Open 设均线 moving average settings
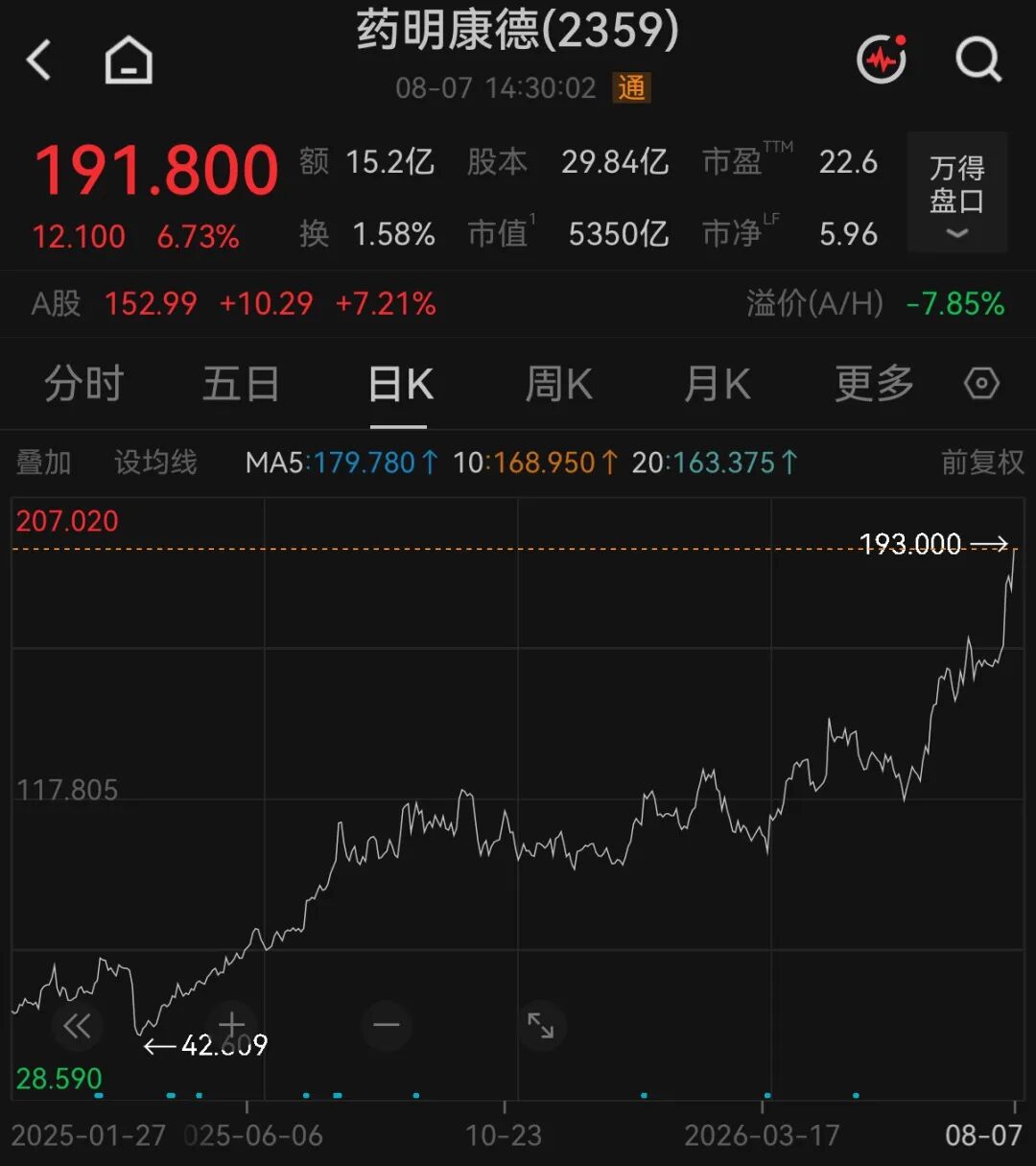Image resolution: width=1036 pixels, height=1166 pixels. 155,463
